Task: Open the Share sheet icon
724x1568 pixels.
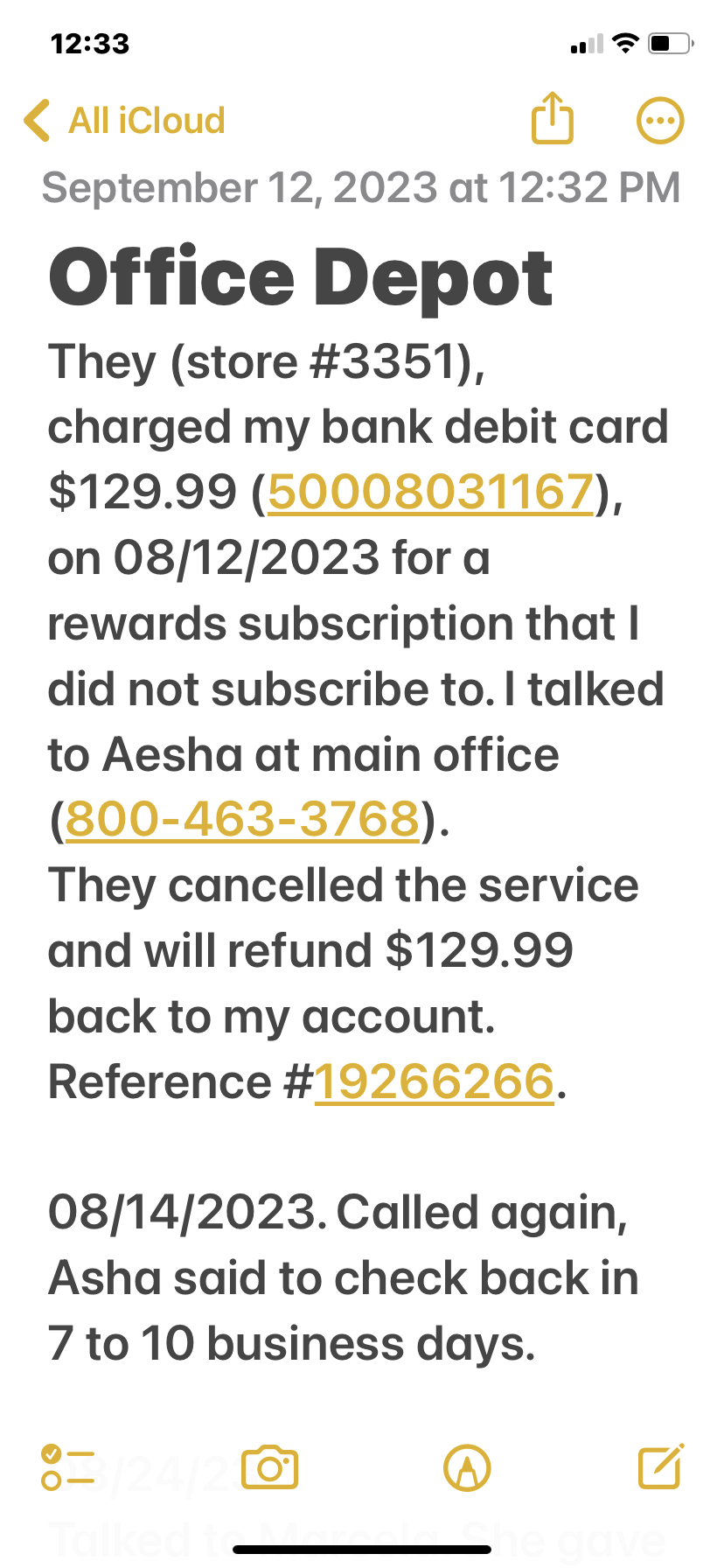Action: [x=552, y=119]
